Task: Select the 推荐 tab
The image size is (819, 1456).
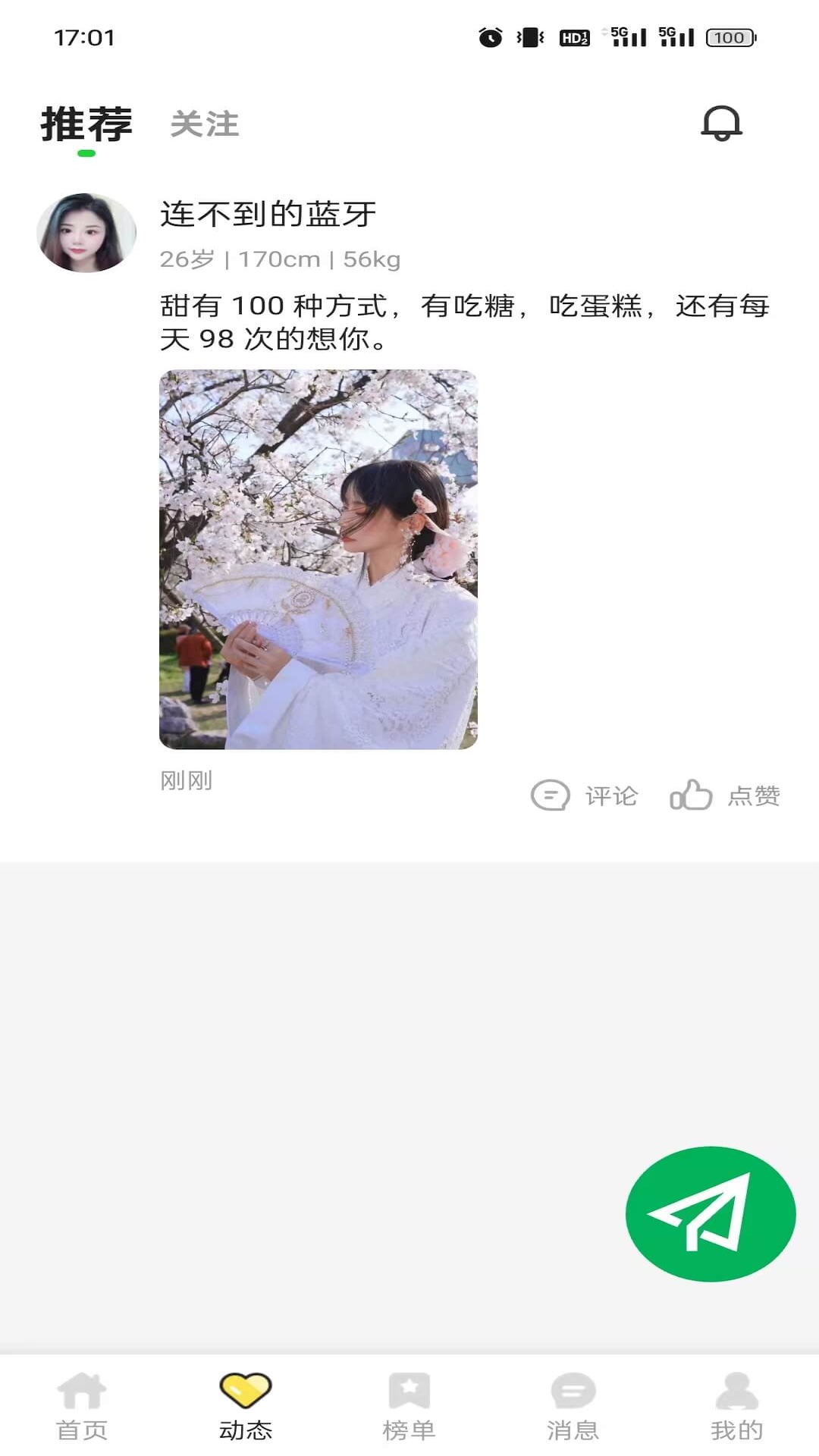Action: (x=86, y=124)
